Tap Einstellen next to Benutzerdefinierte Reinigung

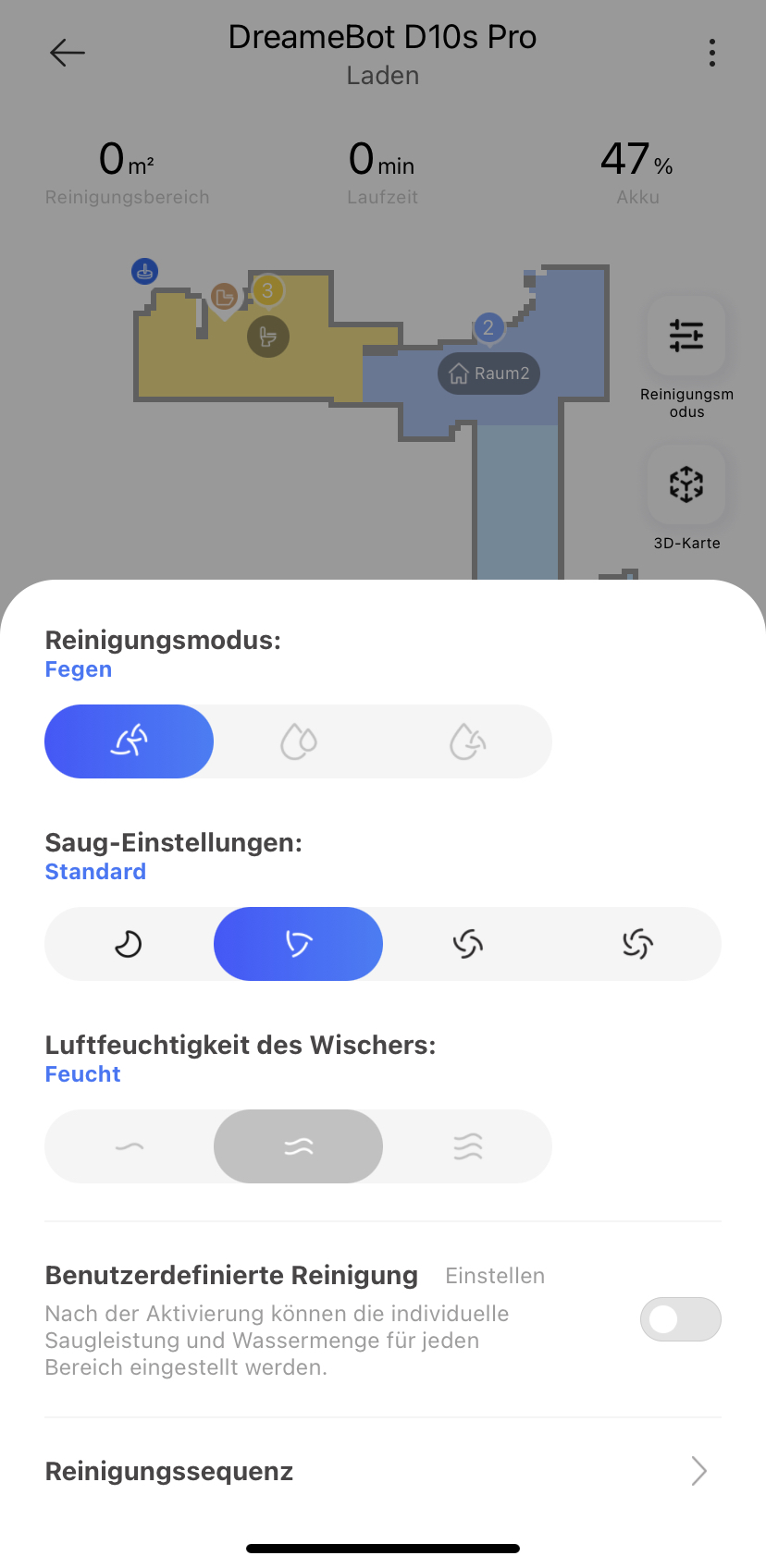495,1276
